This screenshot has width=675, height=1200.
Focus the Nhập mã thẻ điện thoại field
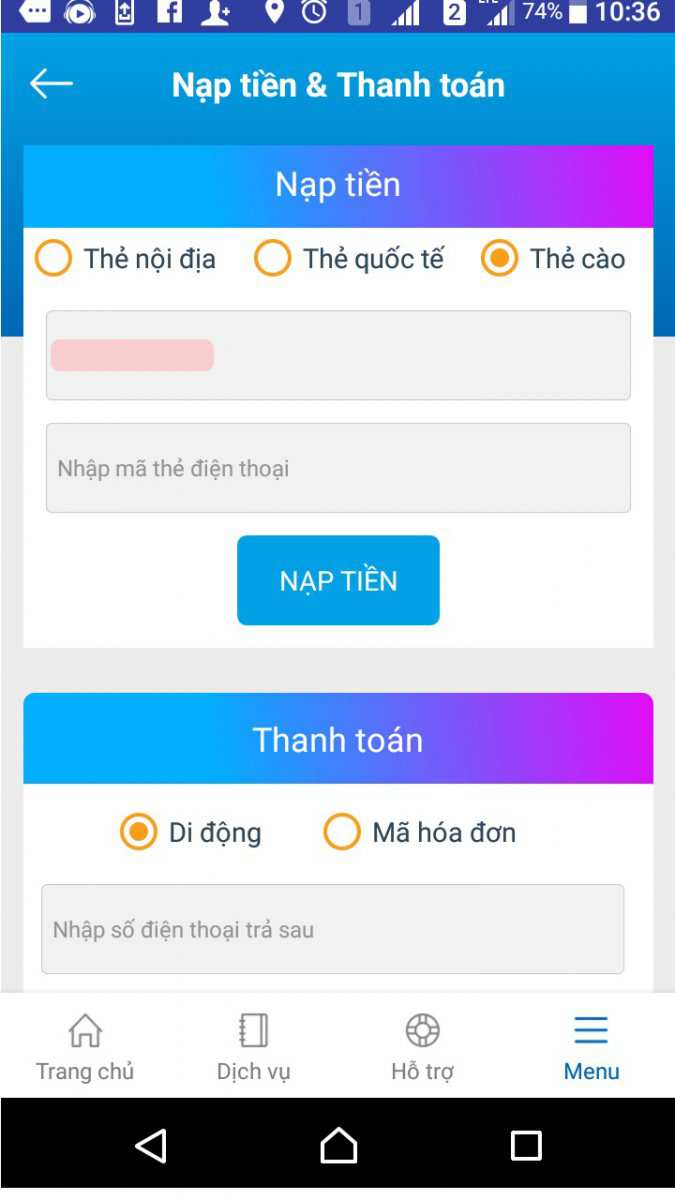coord(338,468)
